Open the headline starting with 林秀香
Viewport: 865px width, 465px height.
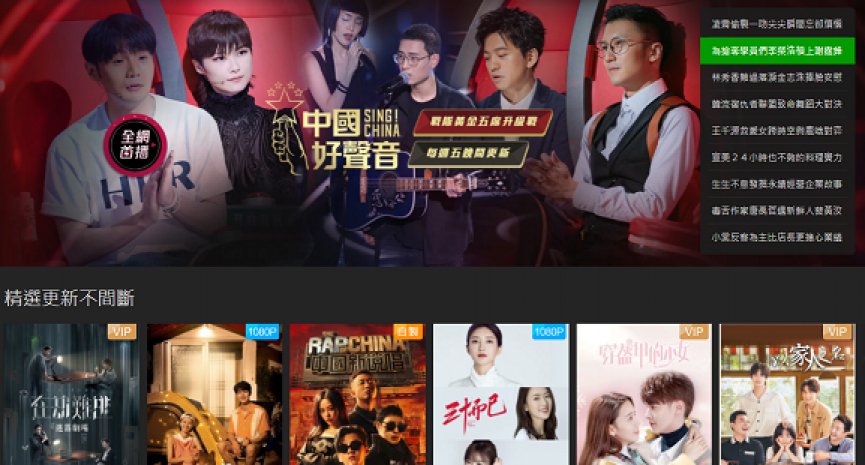[776, 76]
